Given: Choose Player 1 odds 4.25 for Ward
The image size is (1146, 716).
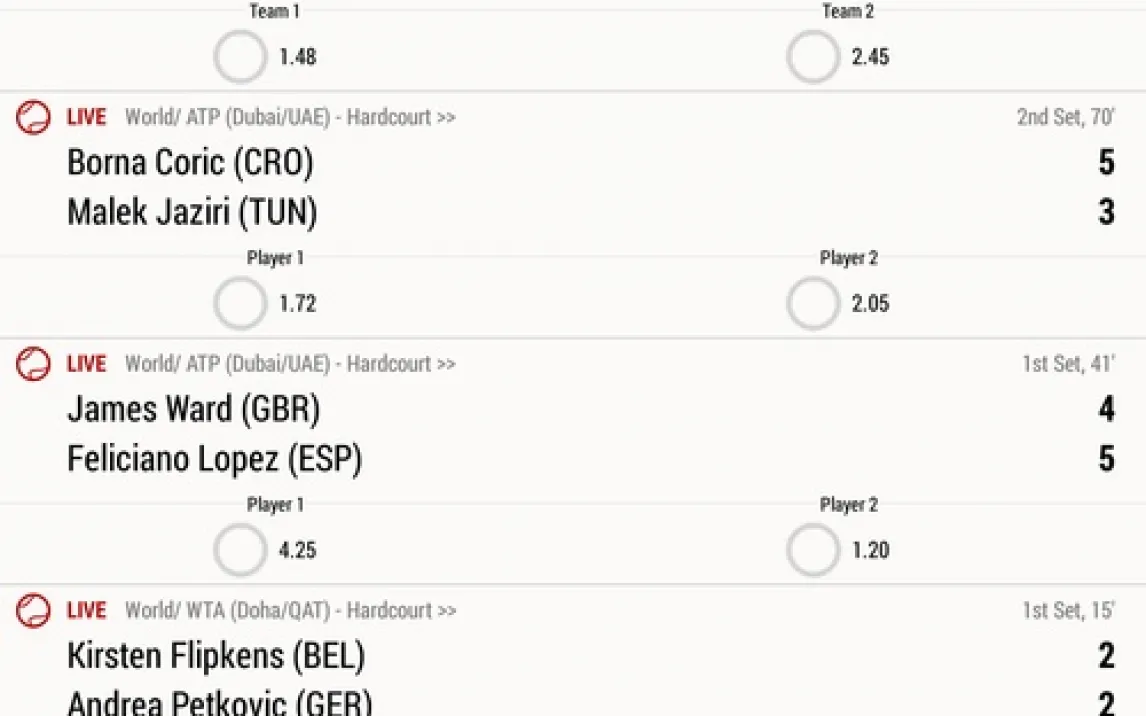Looking at the screenshot, I should pos(241,551).
